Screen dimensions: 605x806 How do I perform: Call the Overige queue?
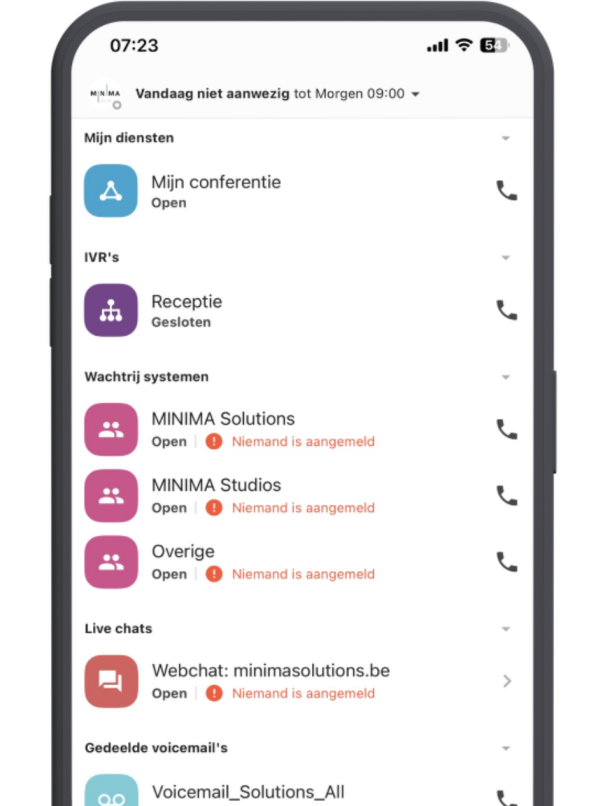(507, 561)
